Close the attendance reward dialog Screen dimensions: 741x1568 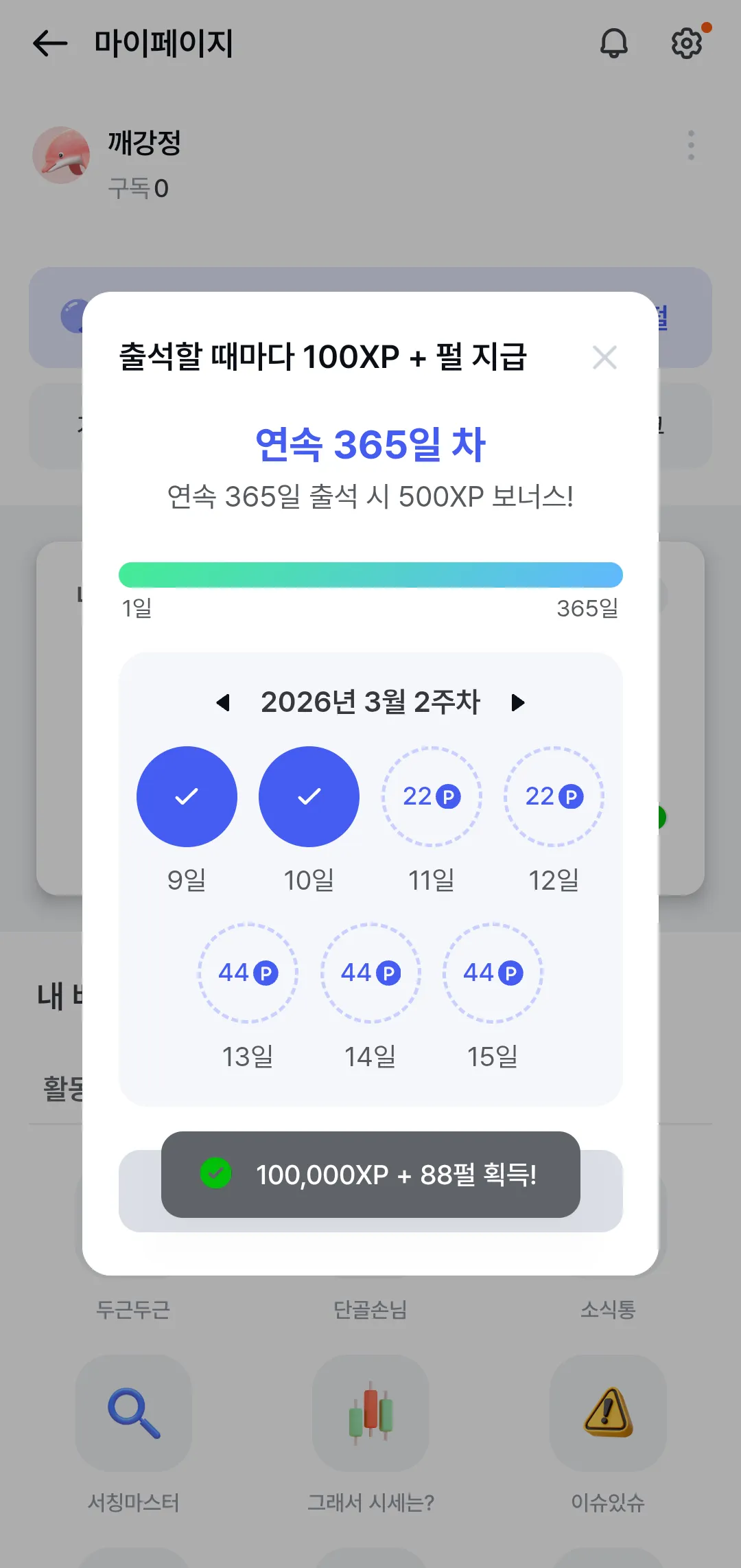604,357
